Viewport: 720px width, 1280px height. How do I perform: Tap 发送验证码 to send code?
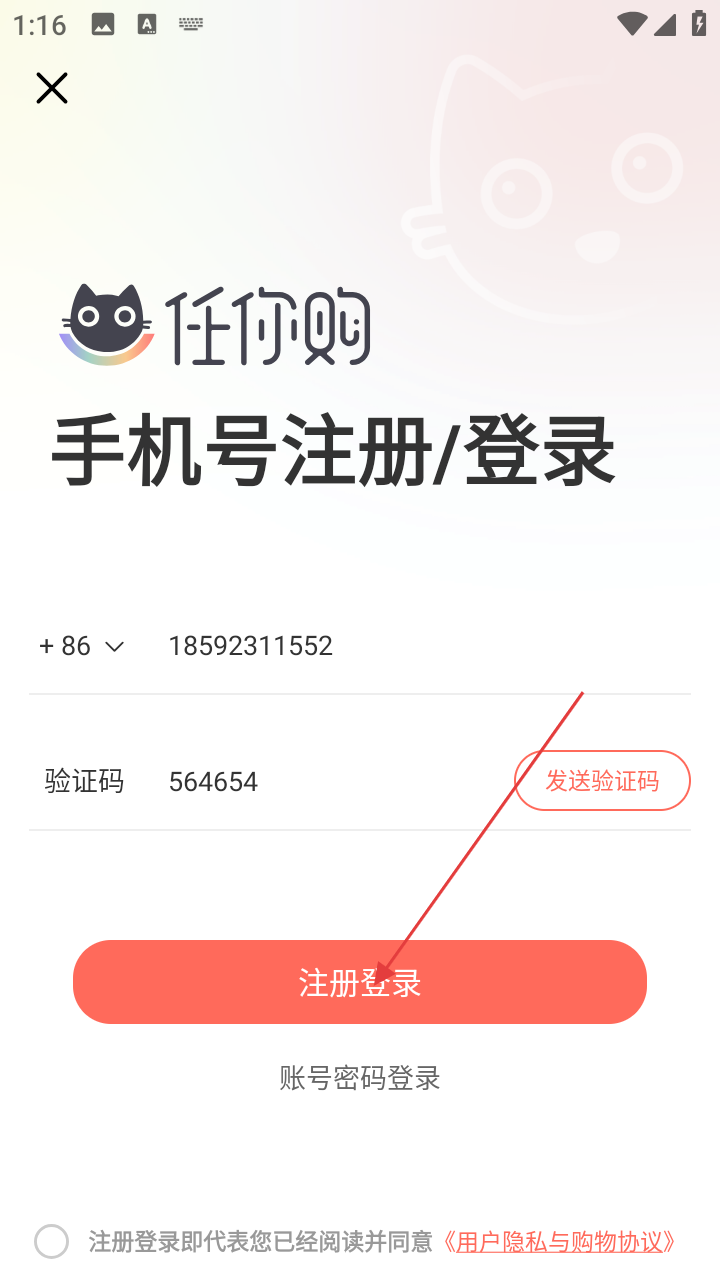coord(602,781)
